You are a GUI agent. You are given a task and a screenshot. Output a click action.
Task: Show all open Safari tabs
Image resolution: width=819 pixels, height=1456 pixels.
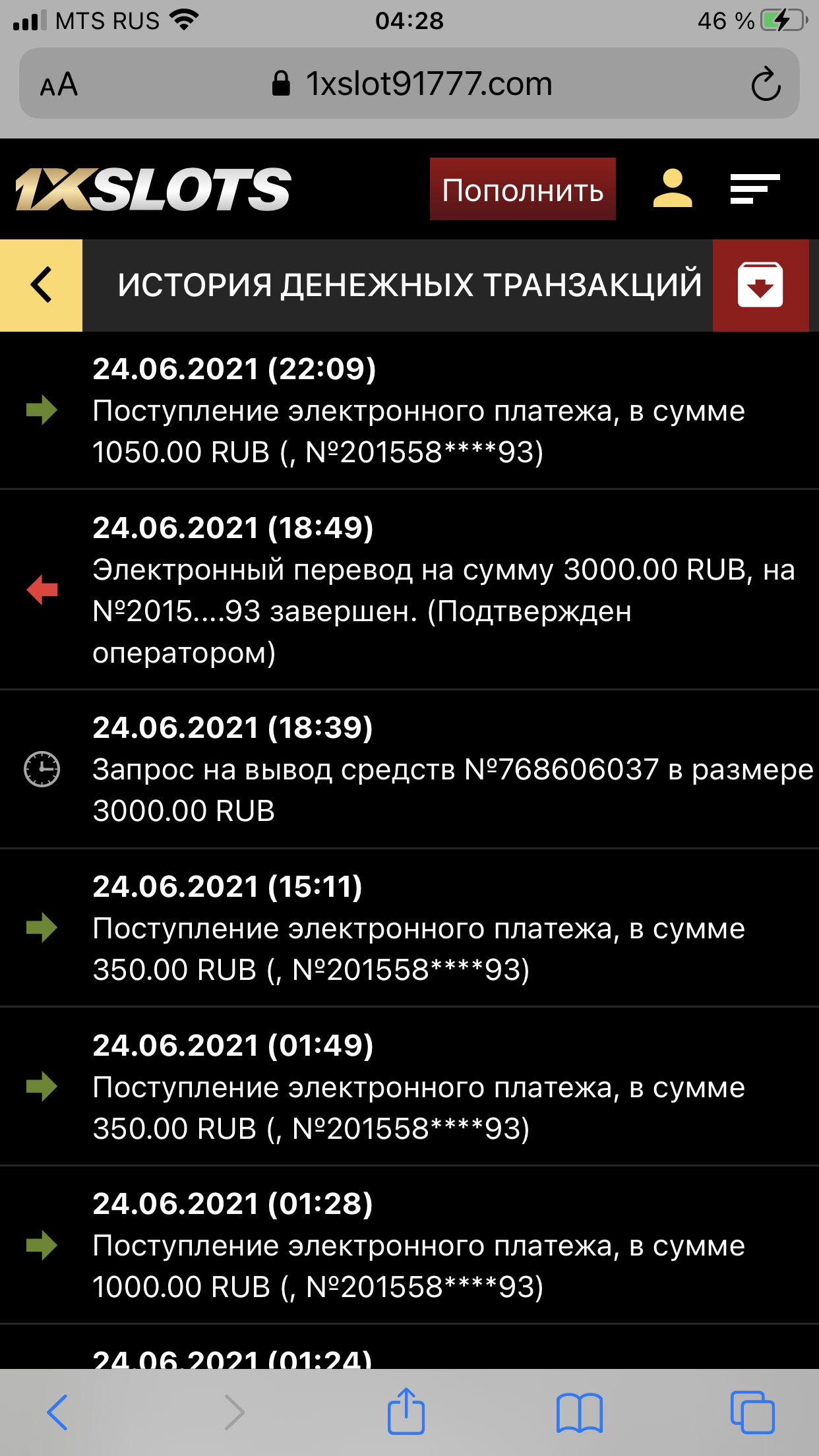(752, 1412)
